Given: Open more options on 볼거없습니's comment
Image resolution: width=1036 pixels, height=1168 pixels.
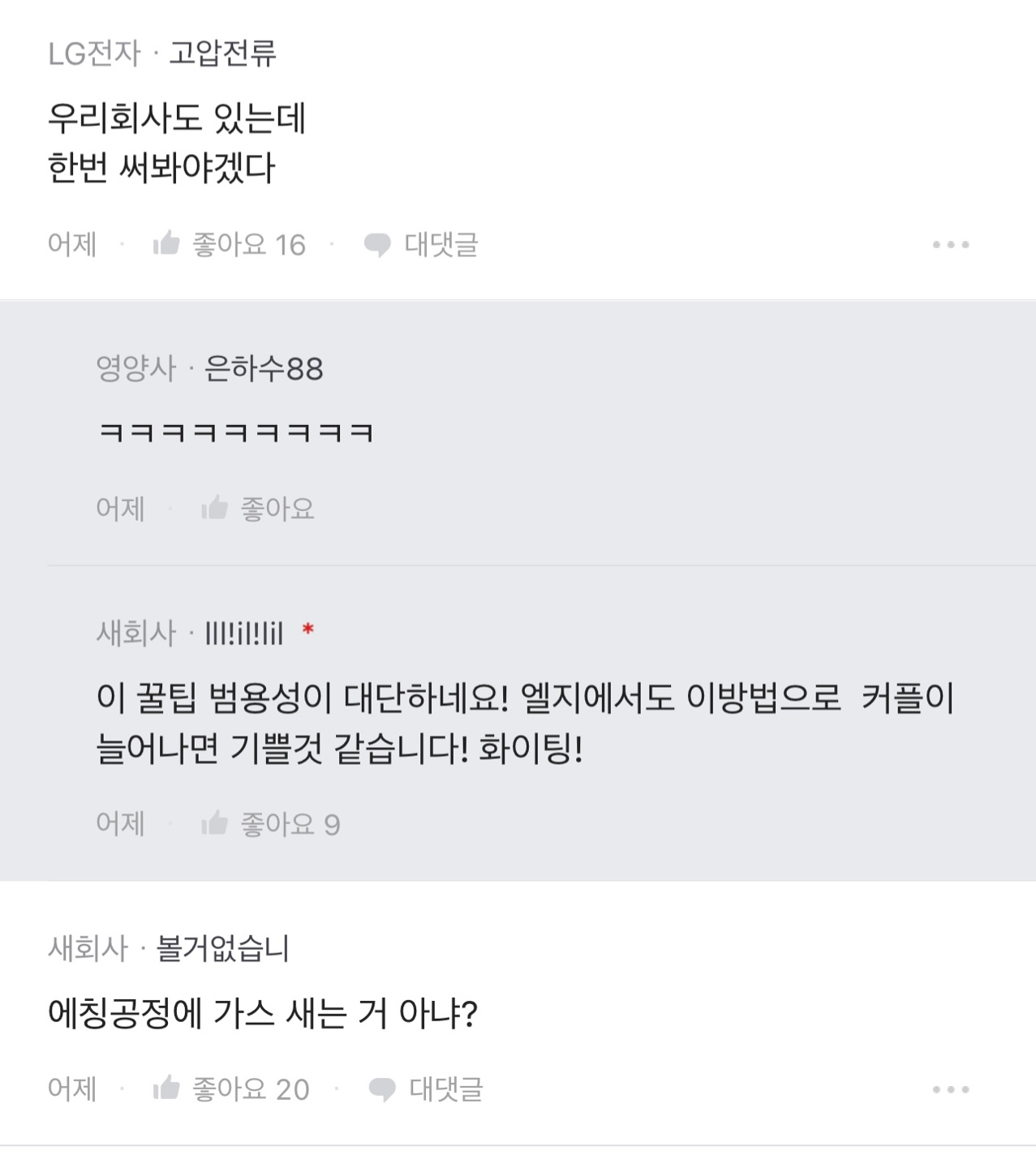Looking at the screenshot, I should 950,1089.
